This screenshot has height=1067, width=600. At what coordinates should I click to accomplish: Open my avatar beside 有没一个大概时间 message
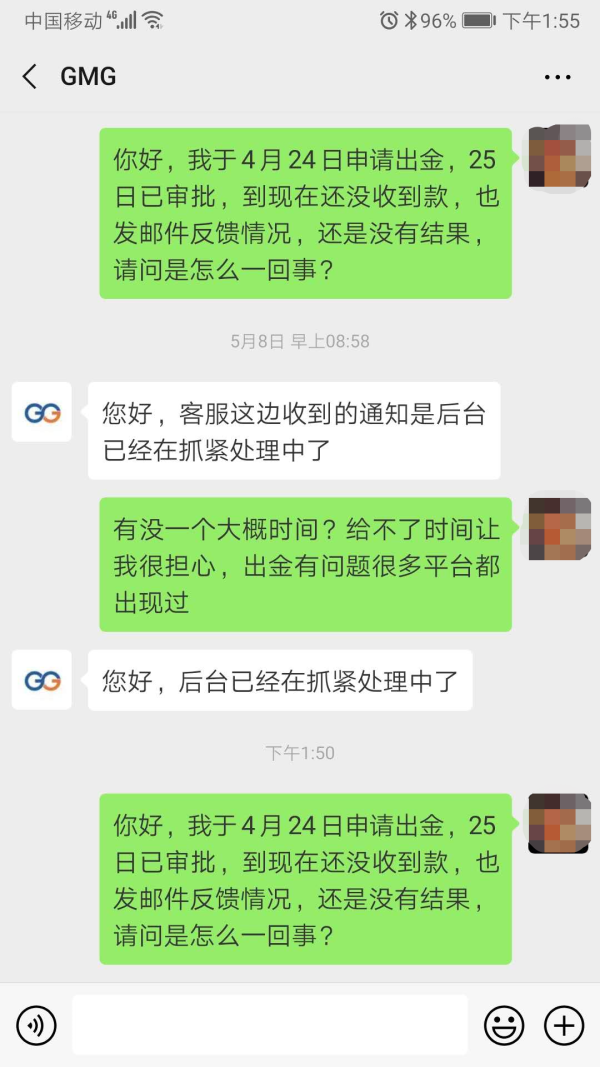click(560, 529)
